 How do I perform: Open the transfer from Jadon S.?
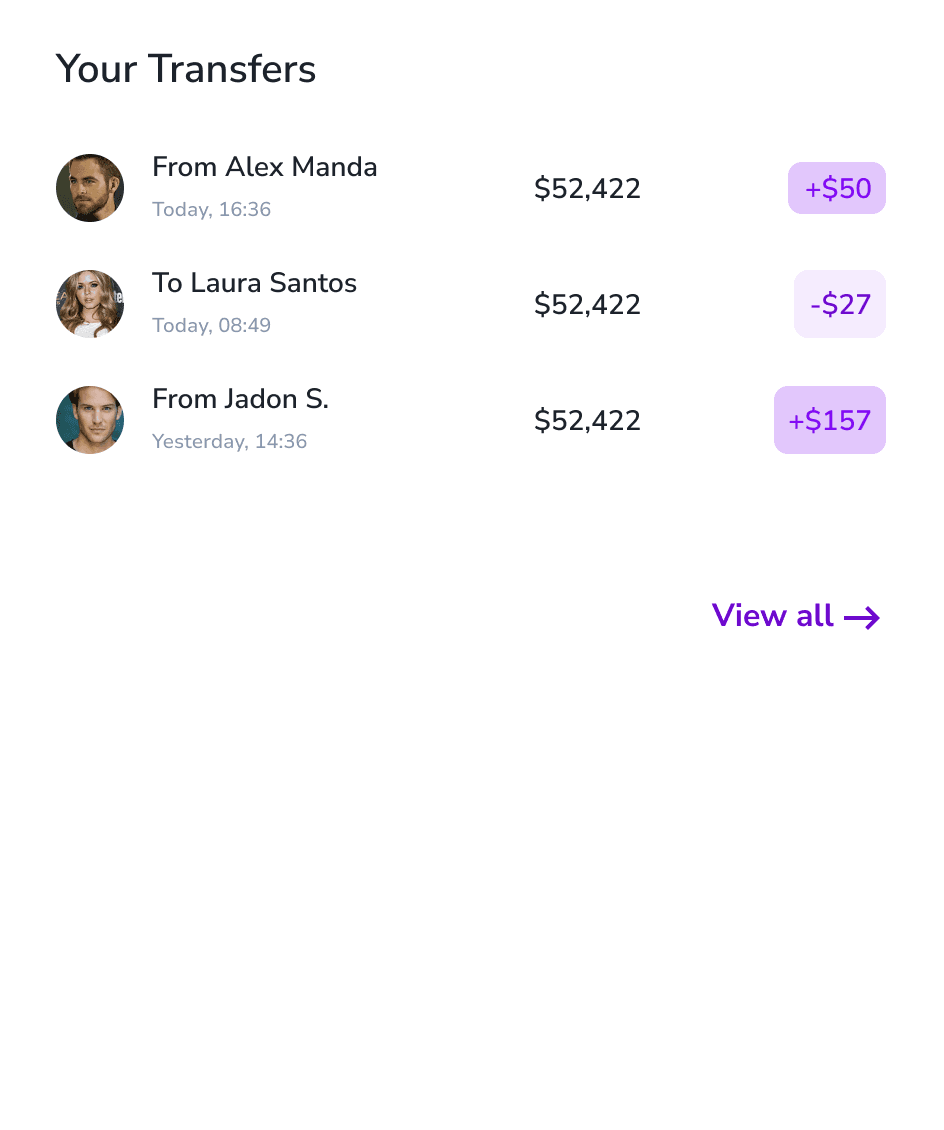(x=471, y=420)
